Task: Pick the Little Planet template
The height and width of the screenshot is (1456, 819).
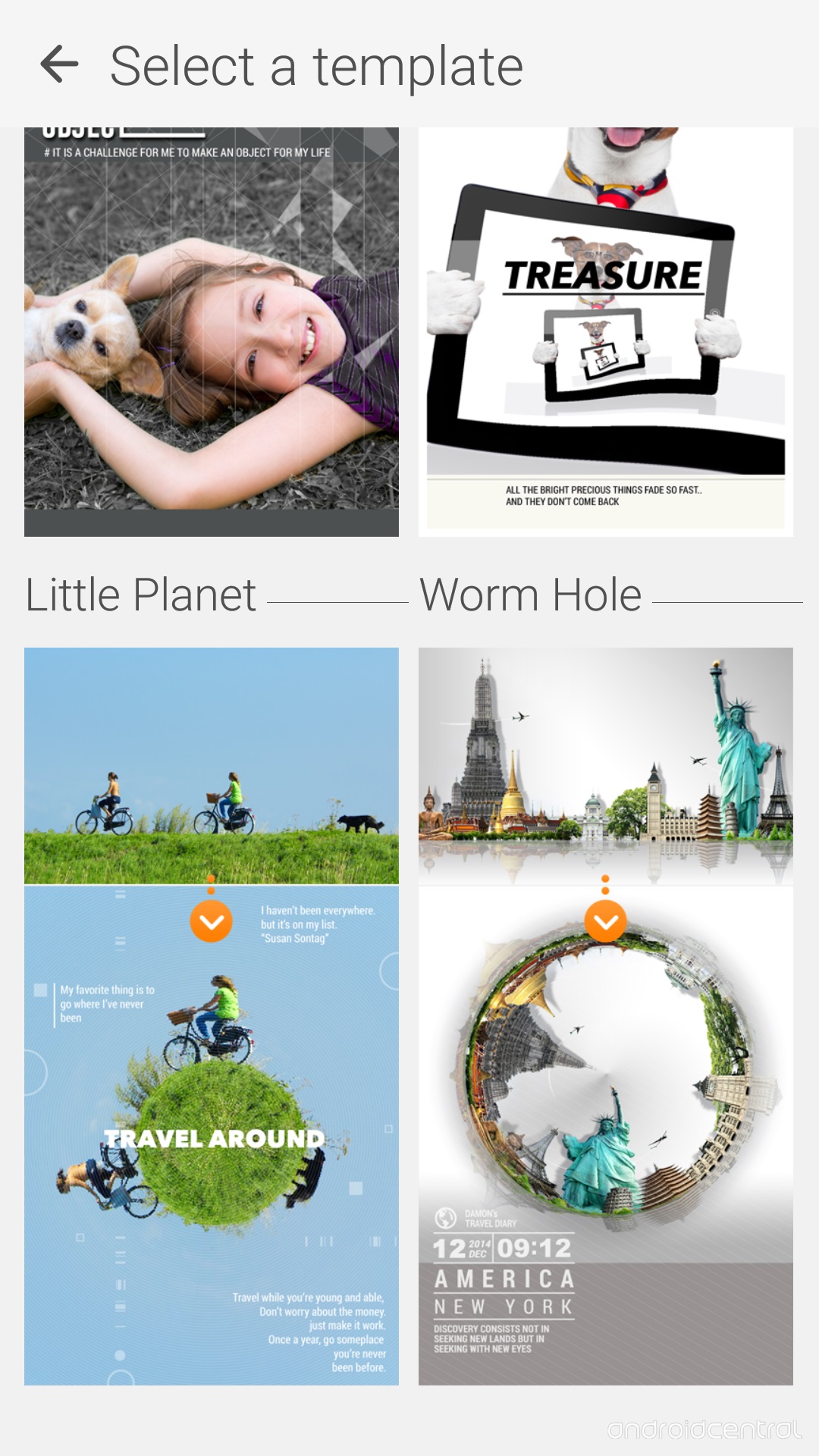Action: (212, 1016)
